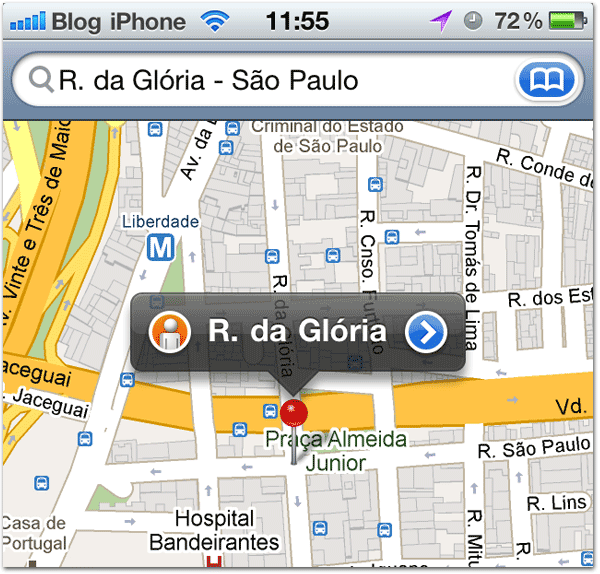Open details arrow for R. da Glória
The height and width of the screenshot is (574, 600).
click(426, 333)
